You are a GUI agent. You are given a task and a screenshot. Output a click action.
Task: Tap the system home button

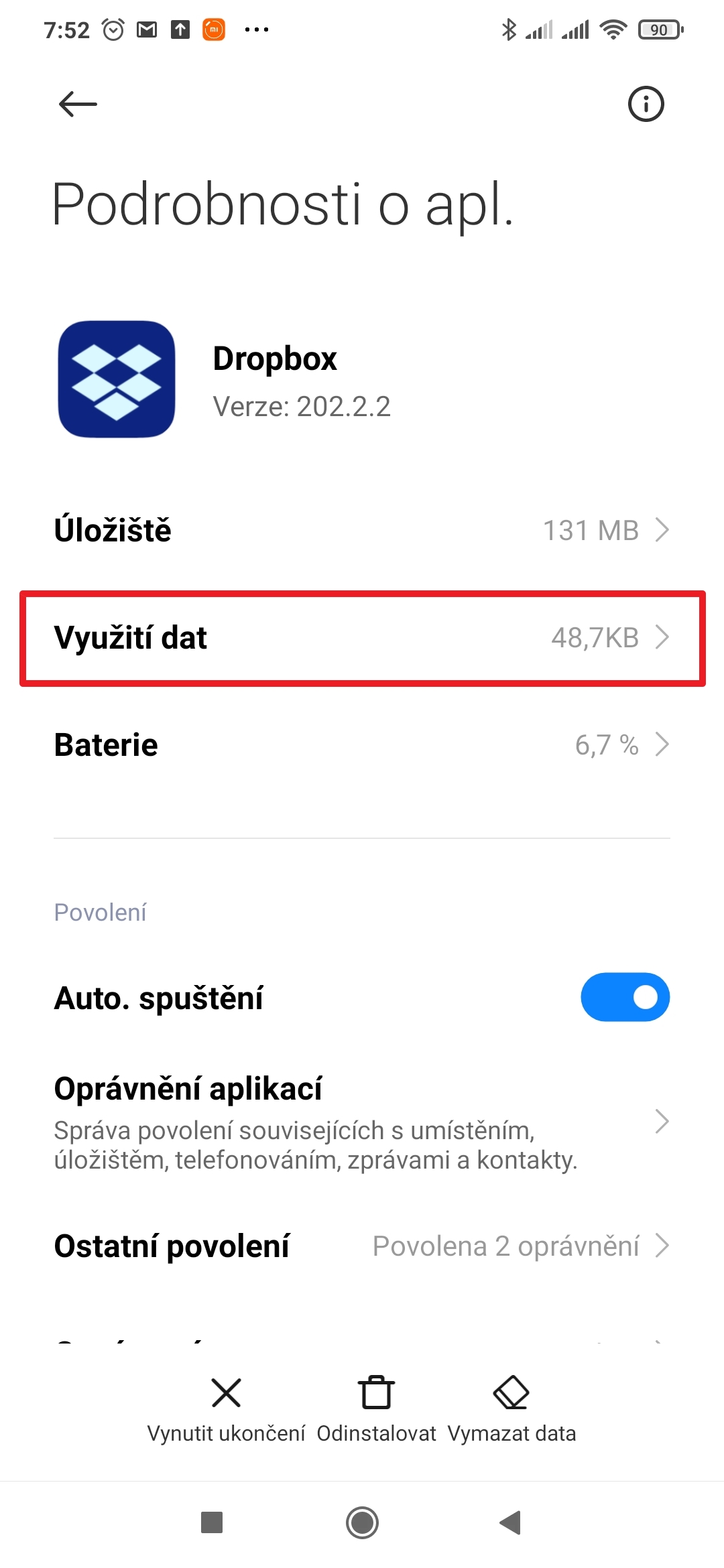pos(362,1522)
